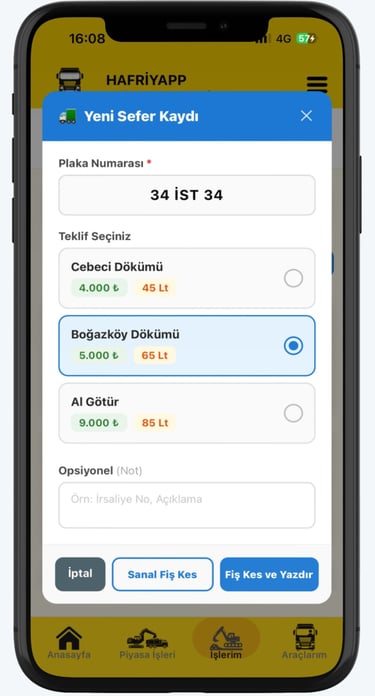Edit the Plaka Numarası field
Screen dimensions: 375x696
point(187,195)
